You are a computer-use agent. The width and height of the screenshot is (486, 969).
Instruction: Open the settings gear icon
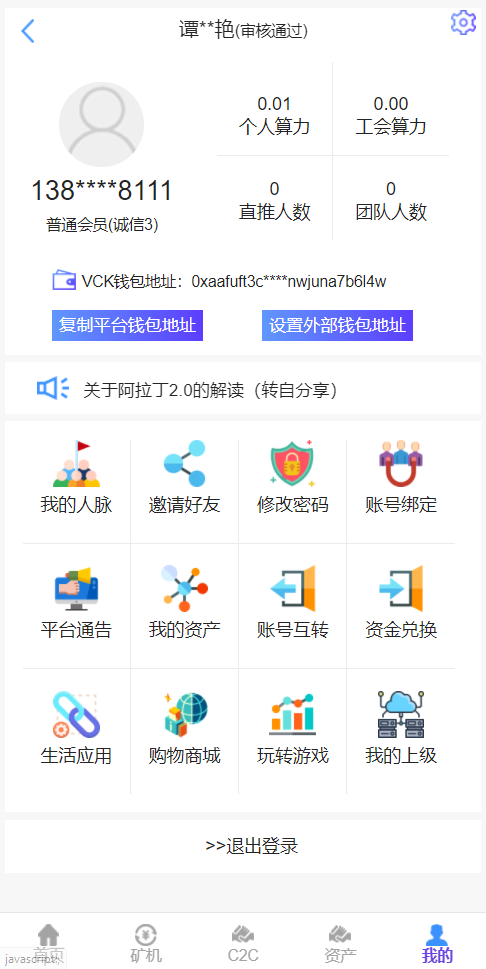coord(463,23)
